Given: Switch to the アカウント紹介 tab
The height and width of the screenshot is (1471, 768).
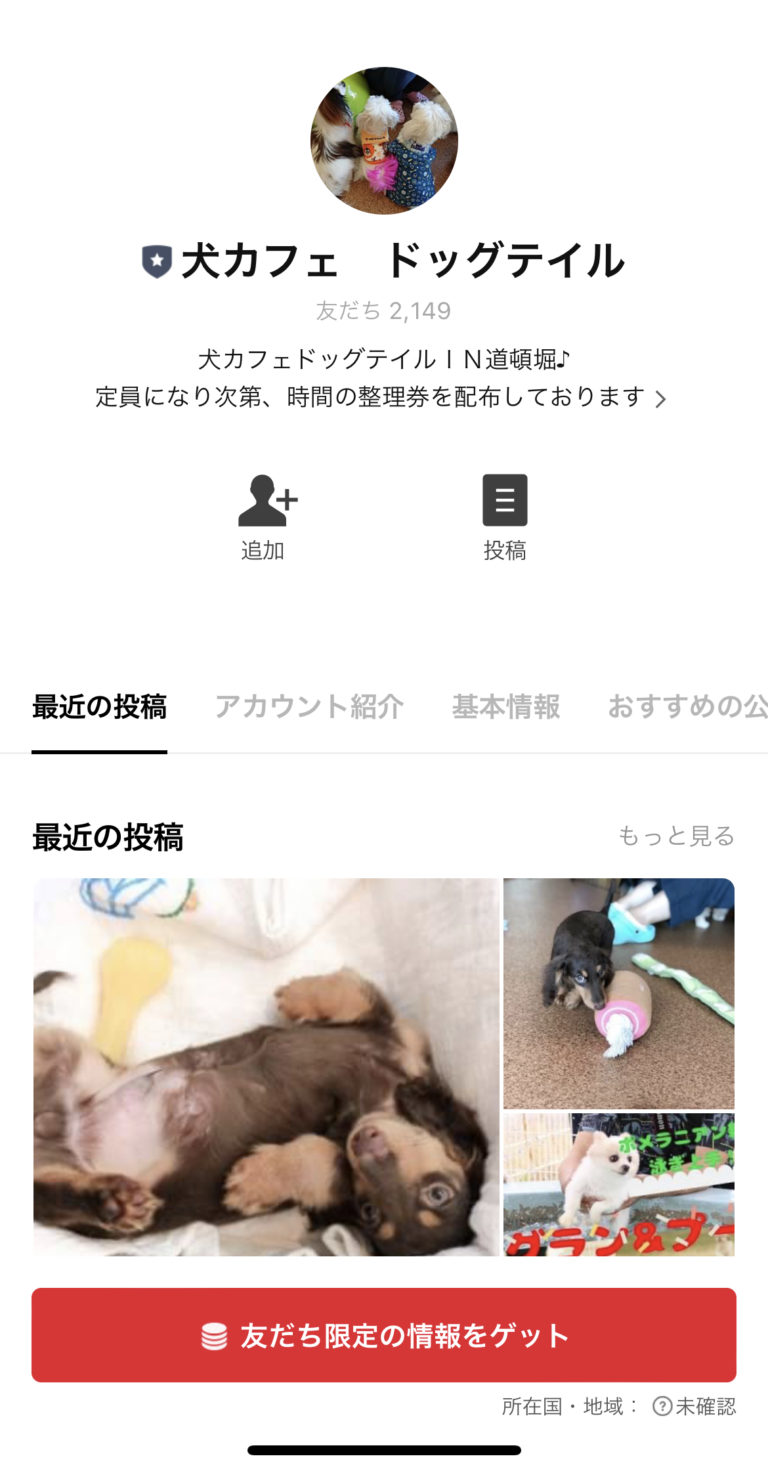Looking at the screenshot, I should pos(308,707).
